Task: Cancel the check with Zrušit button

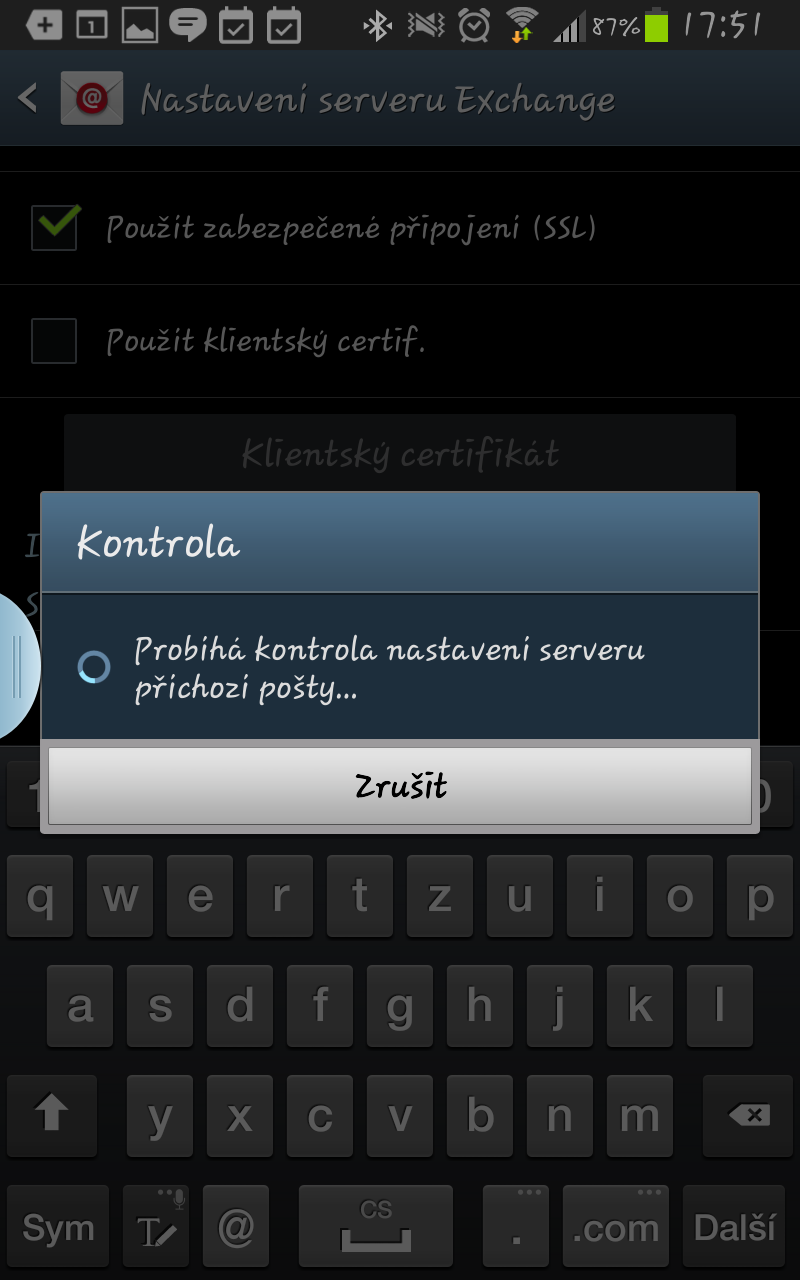Action: coord(400,786)
